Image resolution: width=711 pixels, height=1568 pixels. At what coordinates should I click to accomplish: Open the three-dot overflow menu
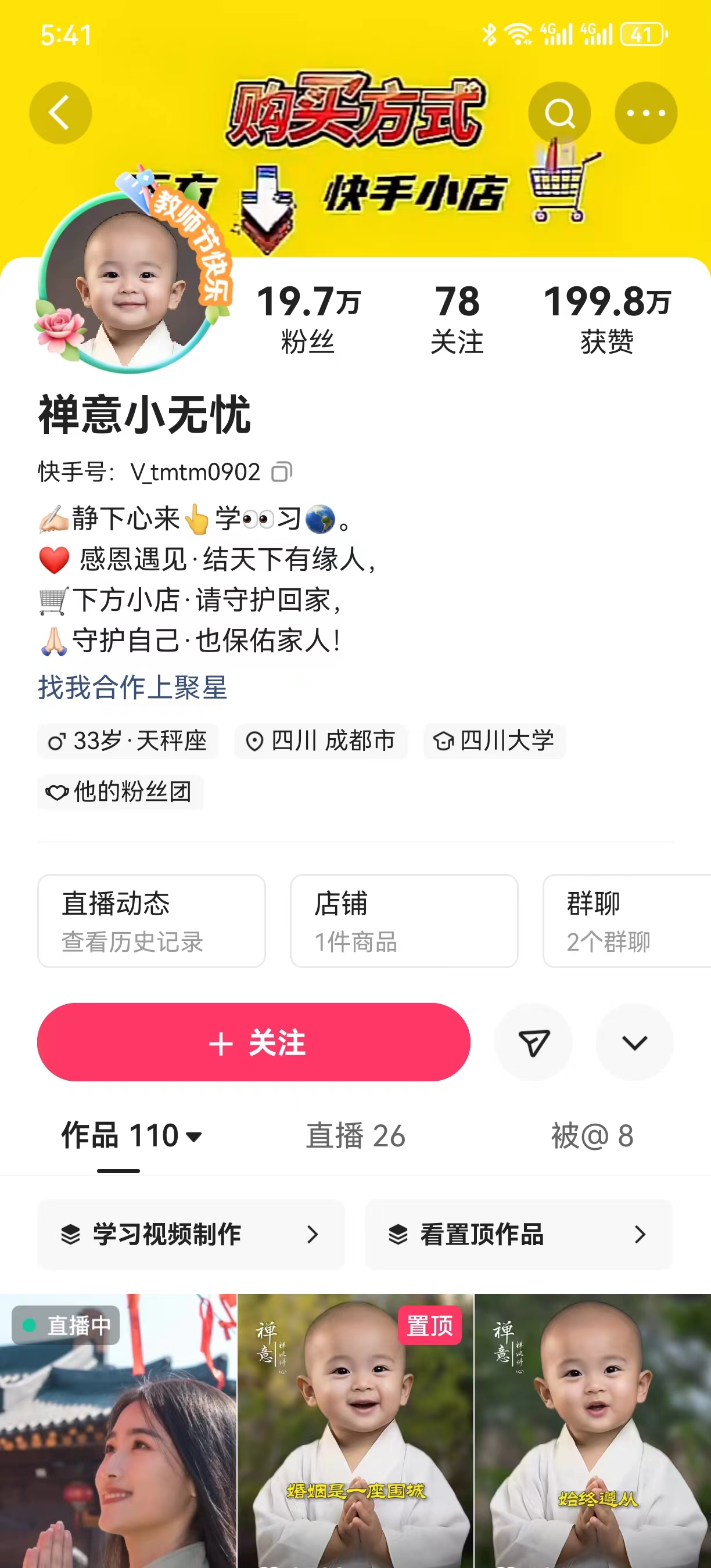(x=645, y=113)
